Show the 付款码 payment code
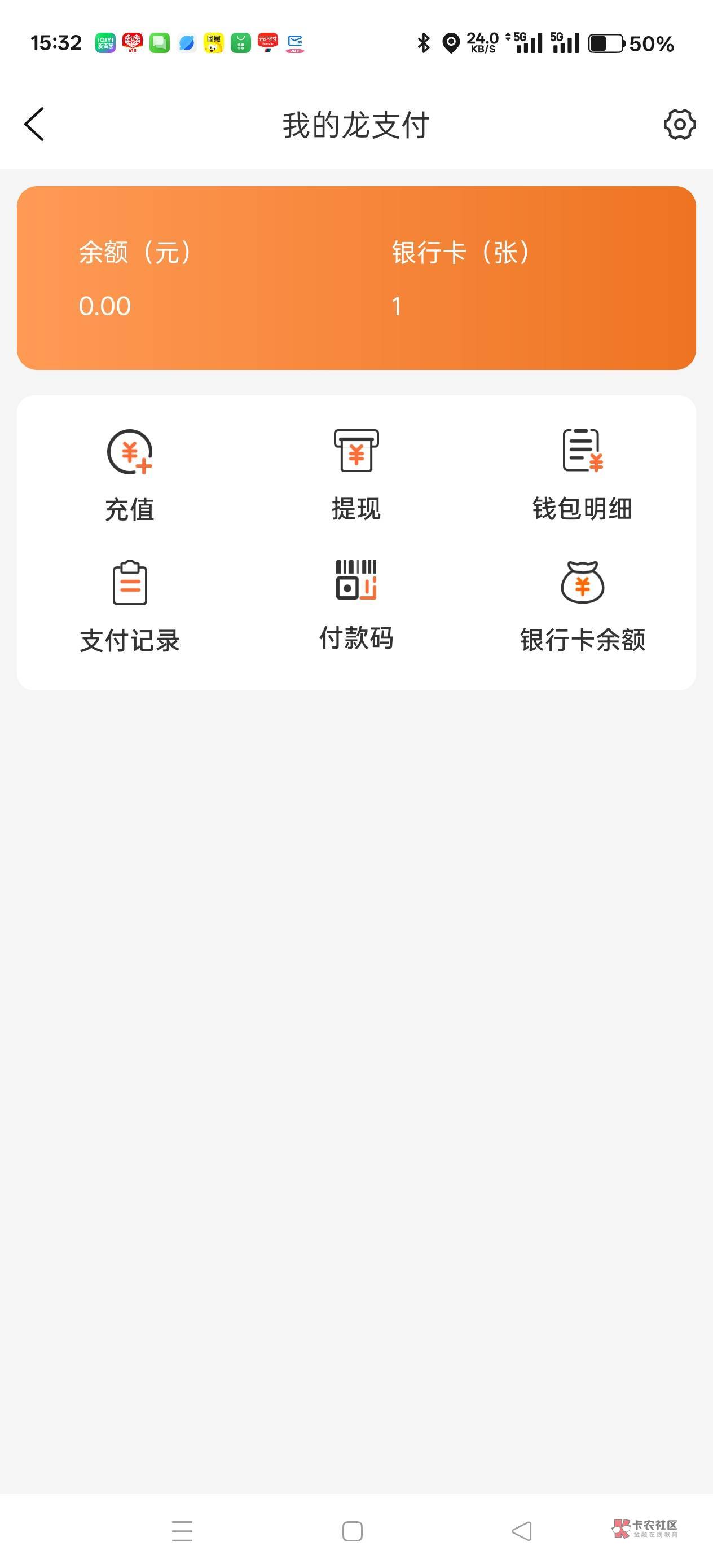Image resolution: width=713 pixels, height=1568 pixels. coord(356,605)
